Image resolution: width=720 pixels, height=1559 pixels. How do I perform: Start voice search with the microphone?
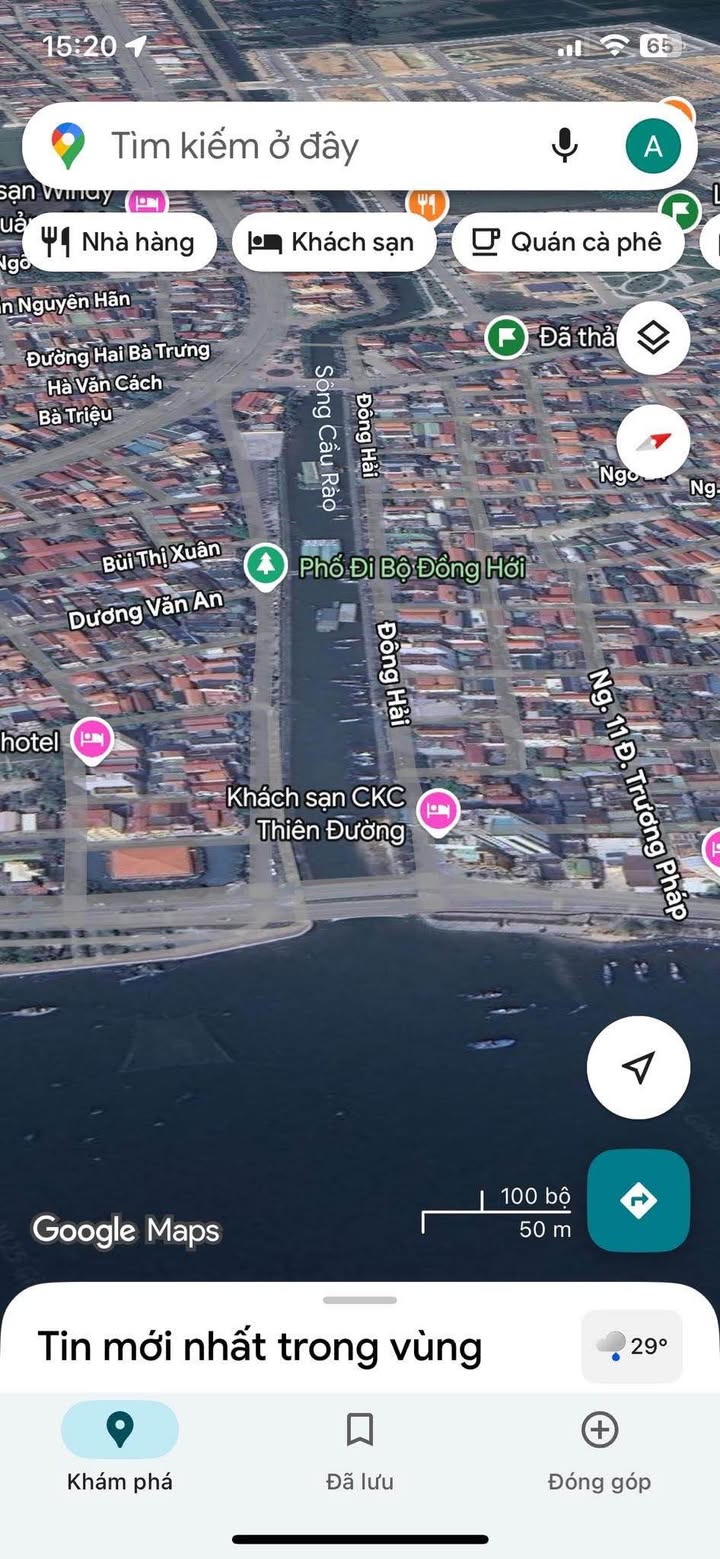565,146
